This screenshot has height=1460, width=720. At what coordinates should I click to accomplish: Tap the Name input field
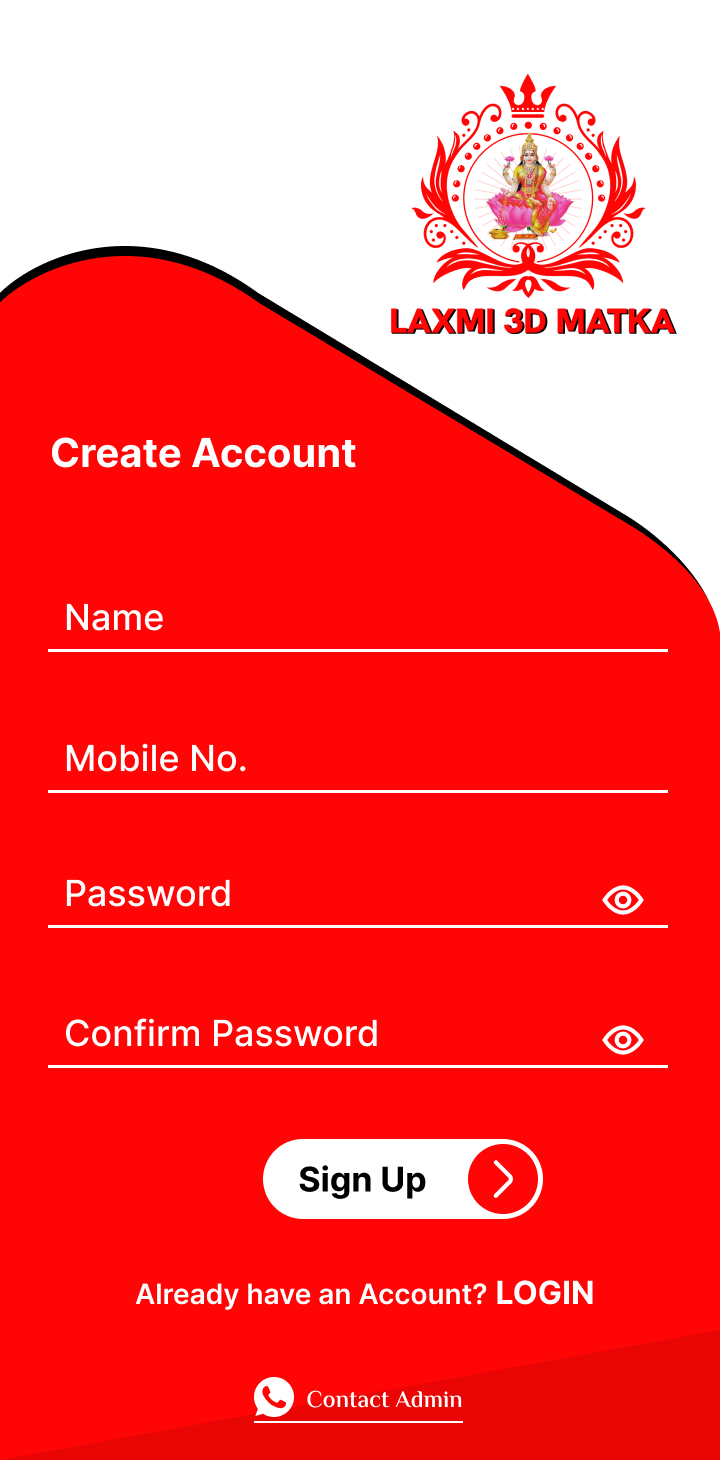click(x=357, y=618)
